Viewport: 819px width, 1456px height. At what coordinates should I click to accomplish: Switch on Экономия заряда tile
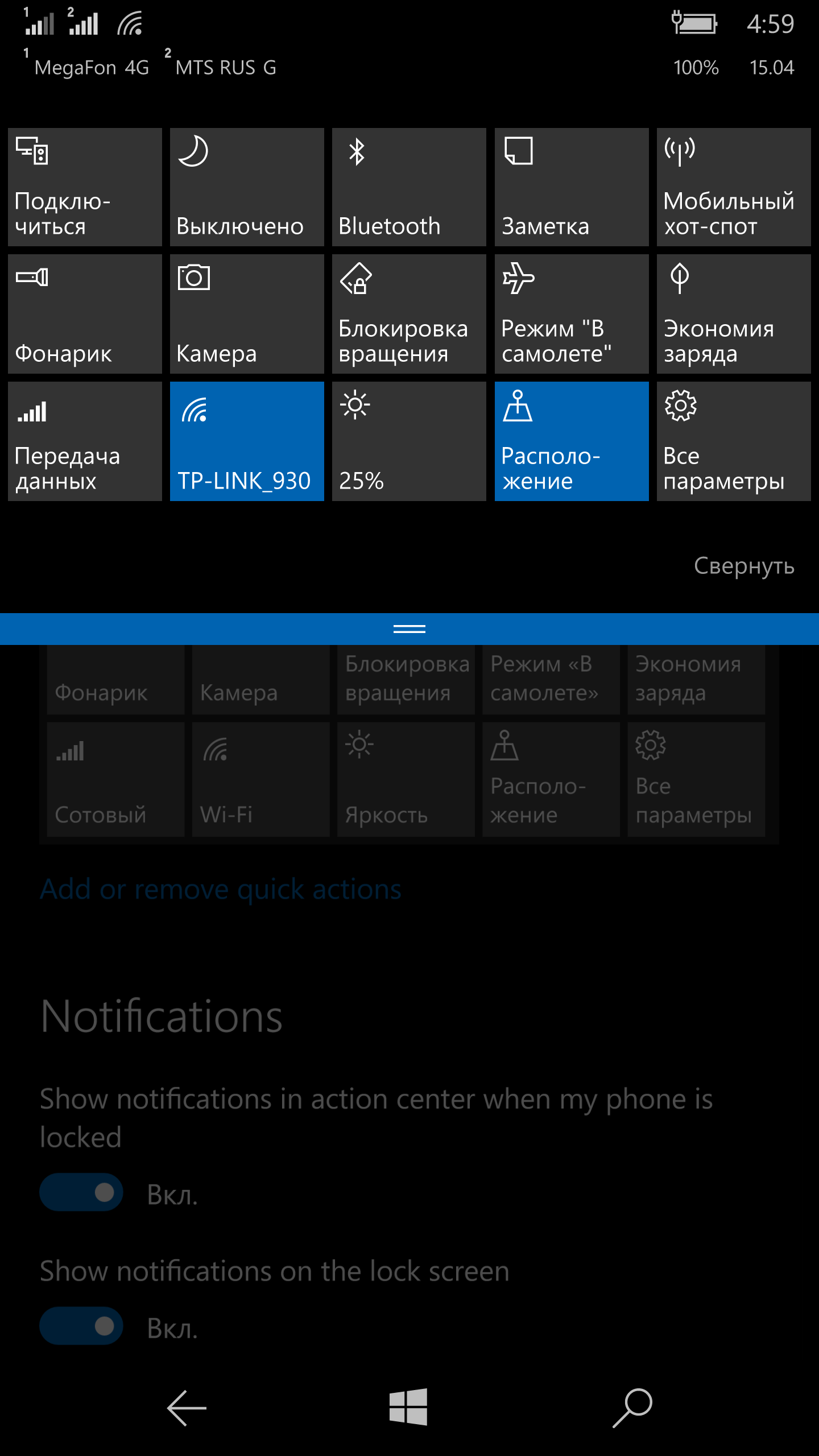(734, 314)
